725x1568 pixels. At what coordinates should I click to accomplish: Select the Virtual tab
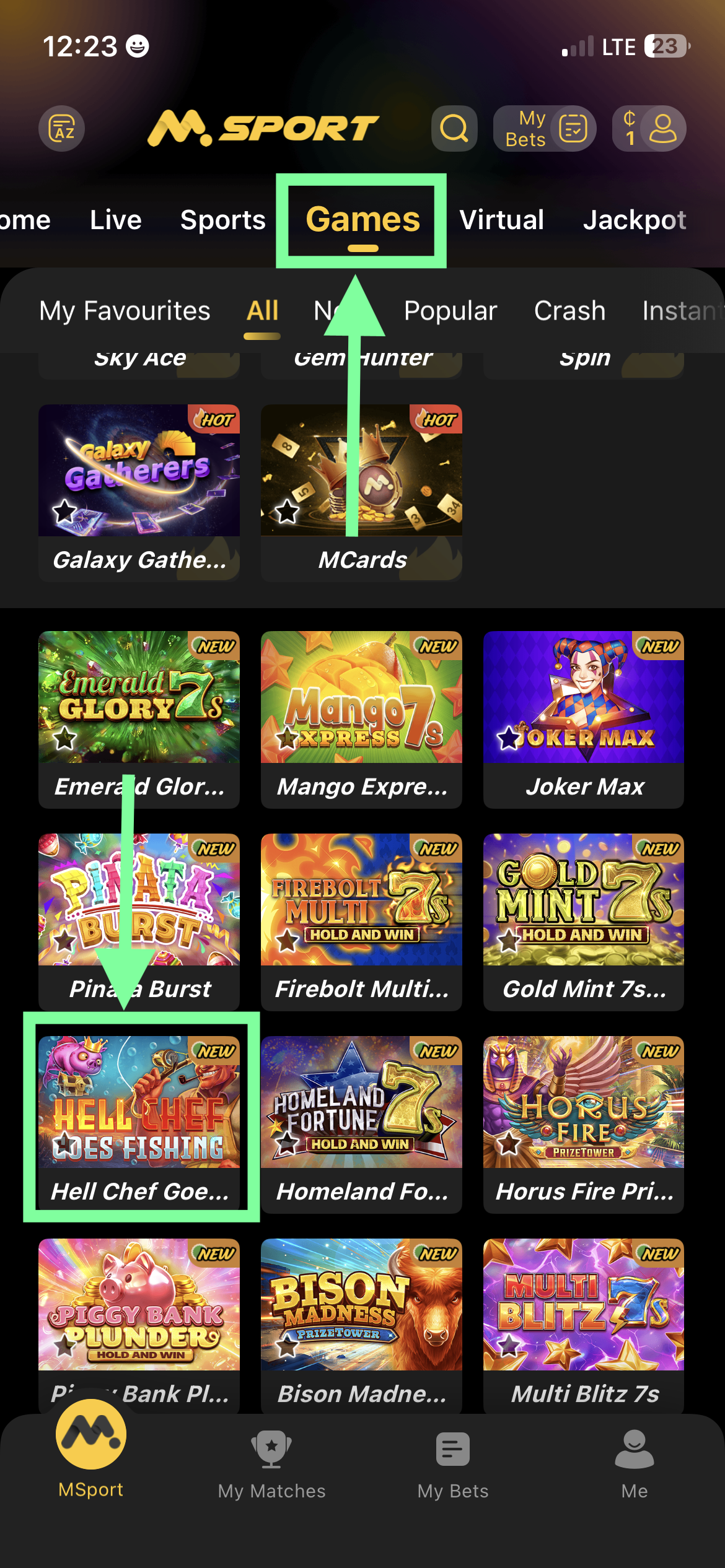(x=501, y=220)
